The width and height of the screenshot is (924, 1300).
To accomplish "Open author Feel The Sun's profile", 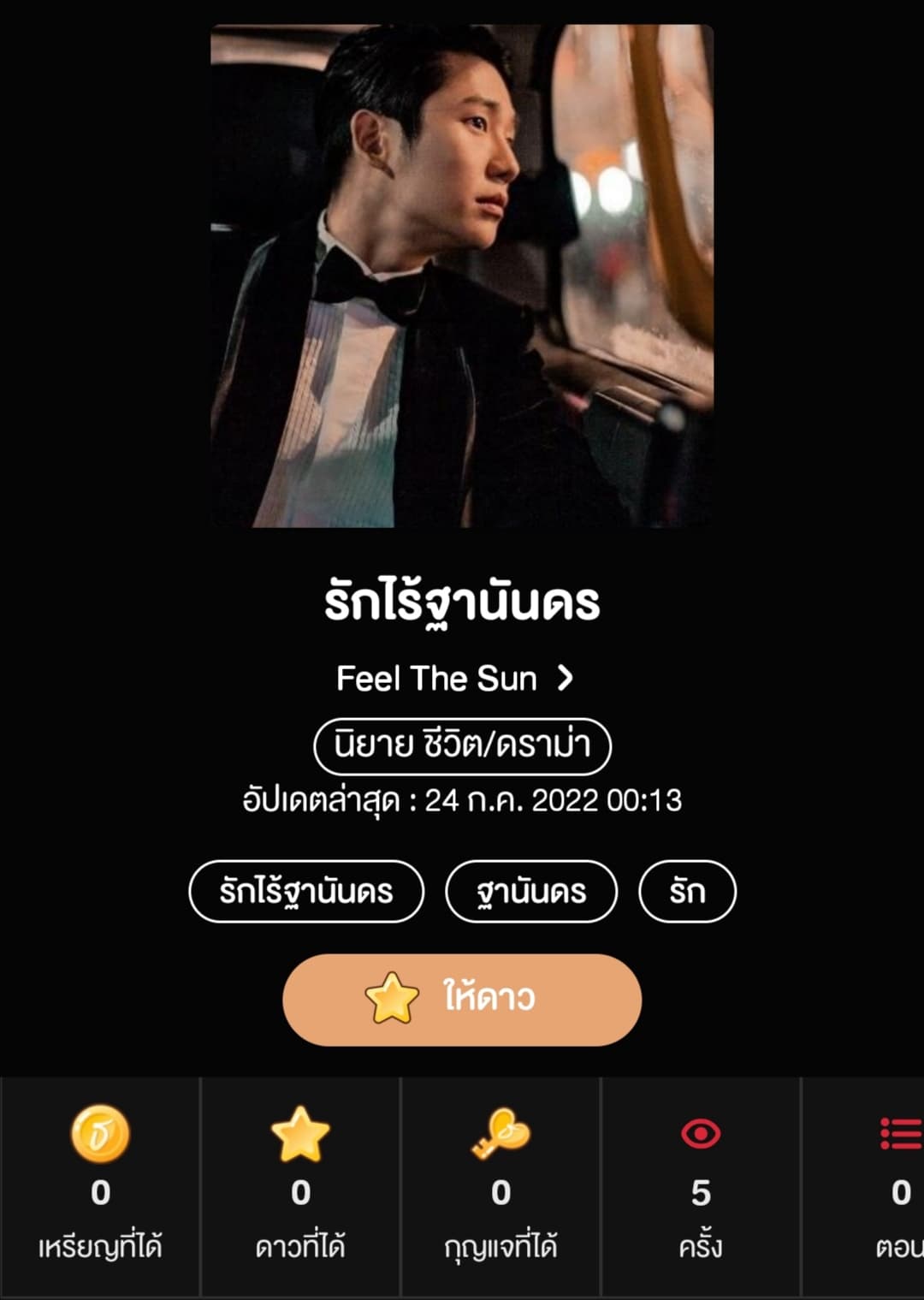I will pyautogui.click(x=454, y=679).
